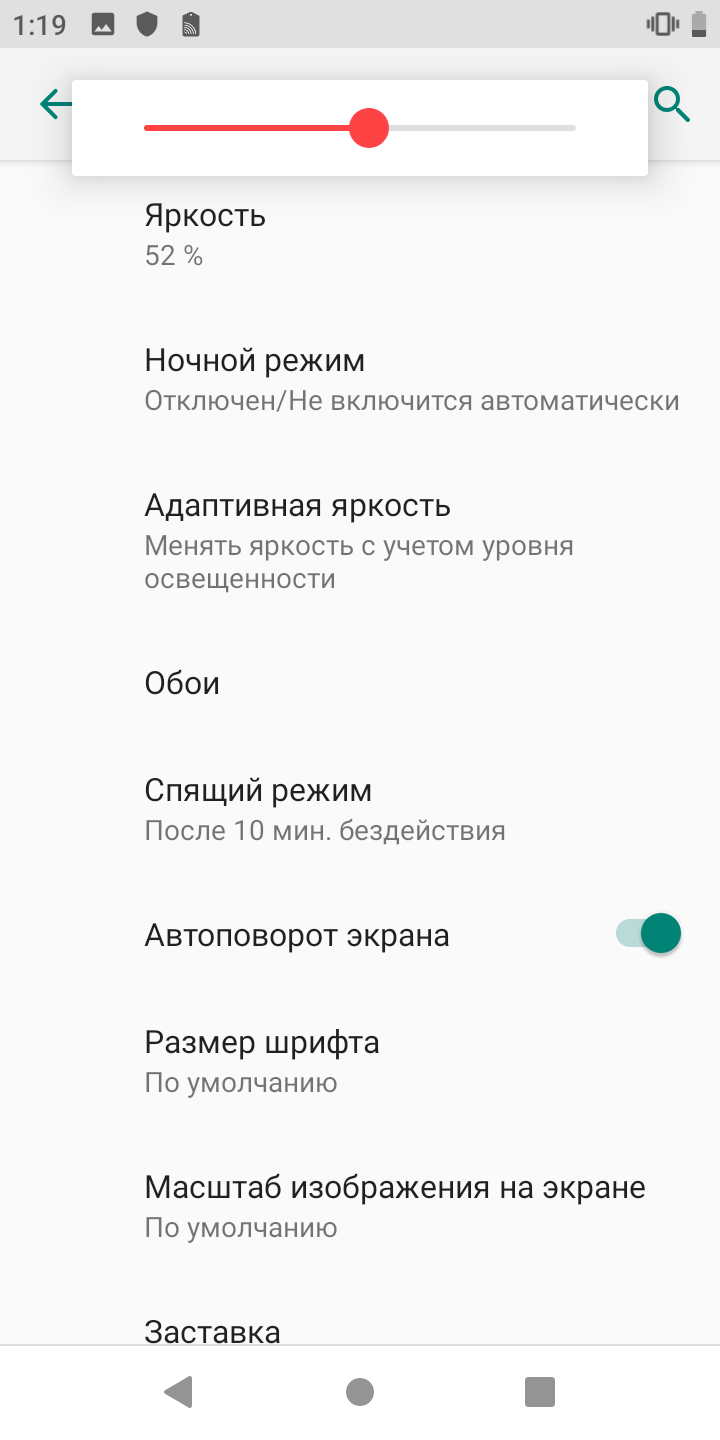Tap the red brightness slider knob
Screen dimensions: 720x1440
click(369, 128)
